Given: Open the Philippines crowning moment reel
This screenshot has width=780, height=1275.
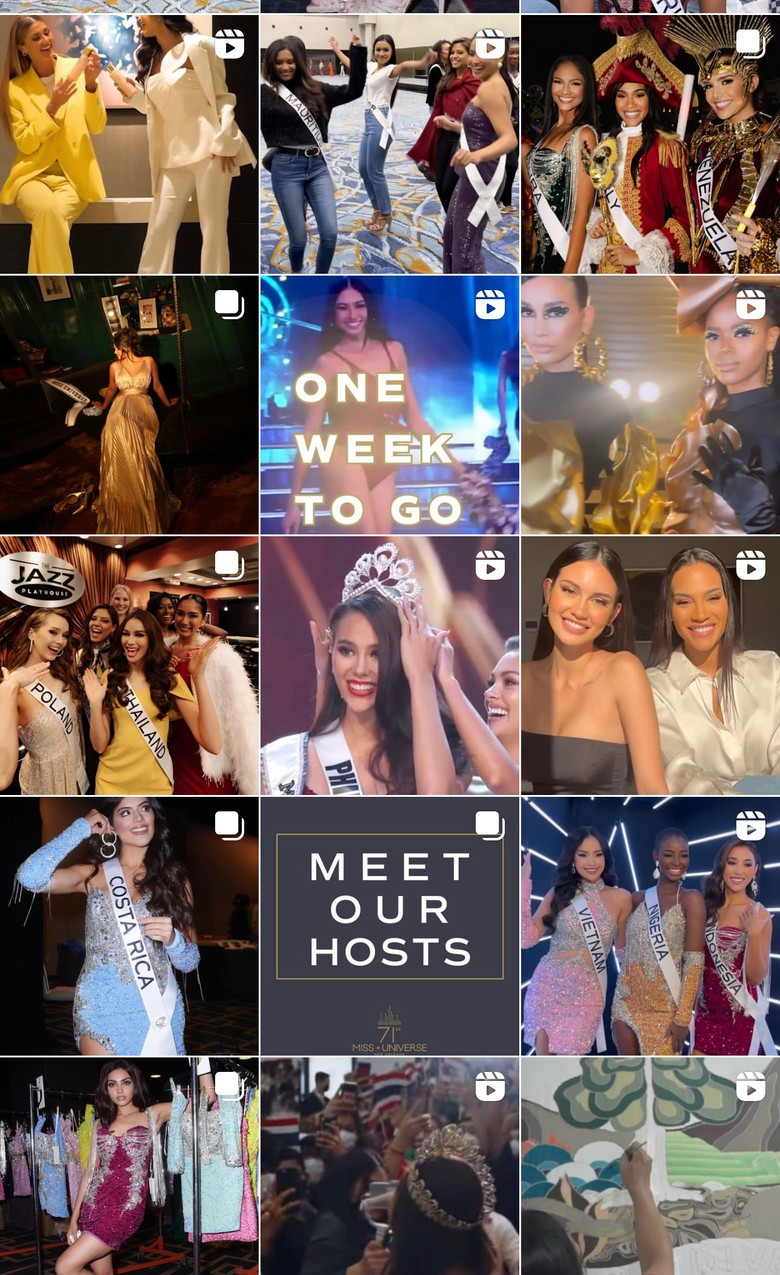Looking at the screenshot, I should 389,666.
